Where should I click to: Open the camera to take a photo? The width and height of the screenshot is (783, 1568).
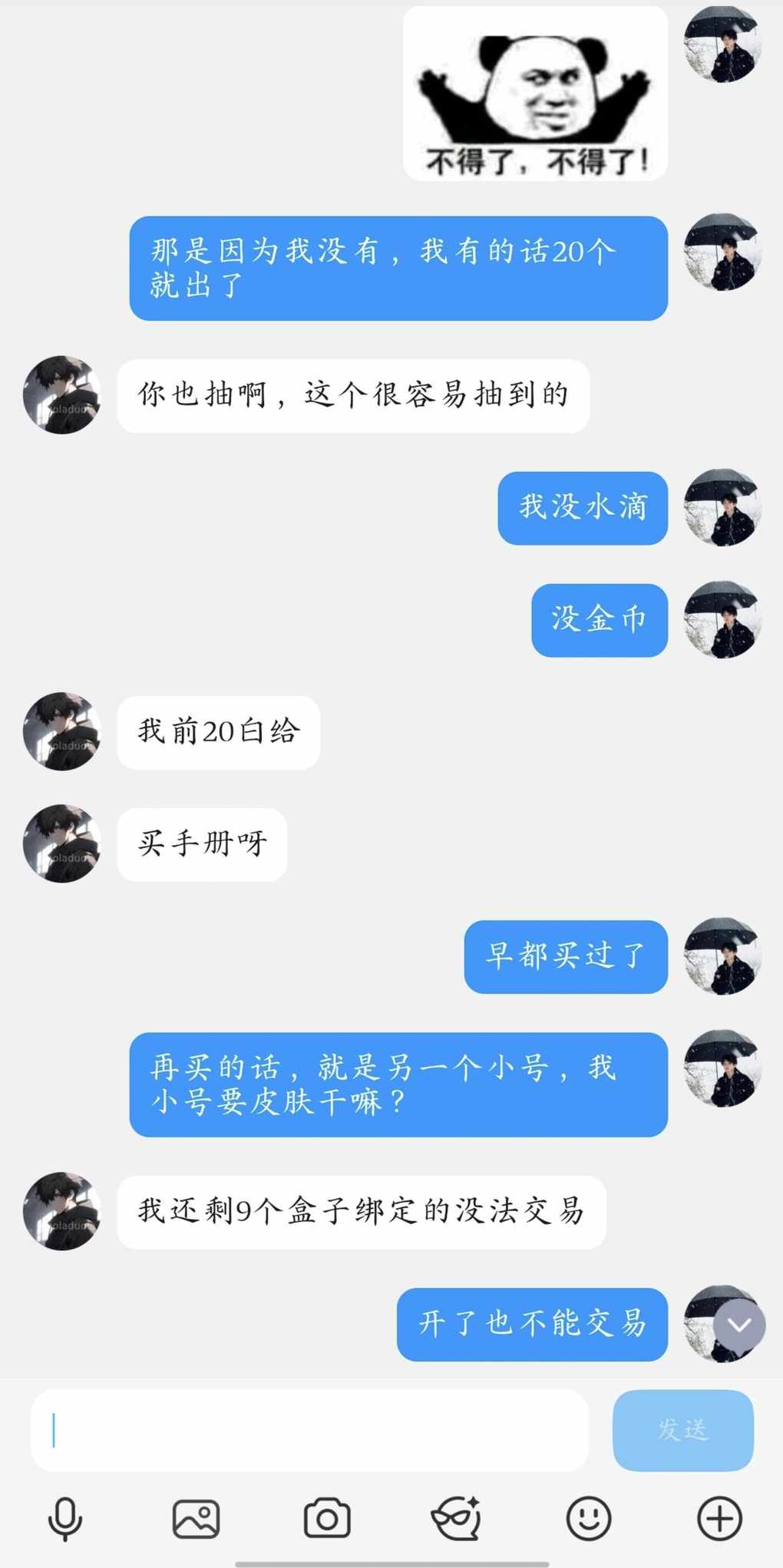coord(327,1518)
